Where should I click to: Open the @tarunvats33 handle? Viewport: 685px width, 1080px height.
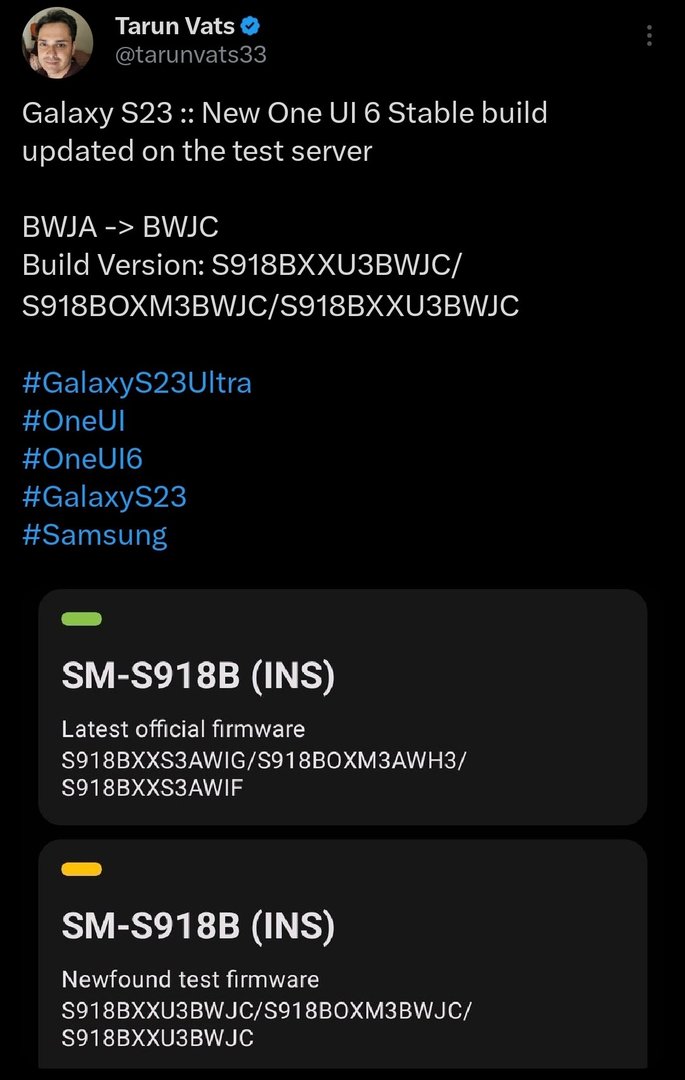pyautogui.click(x=190, y=54)
